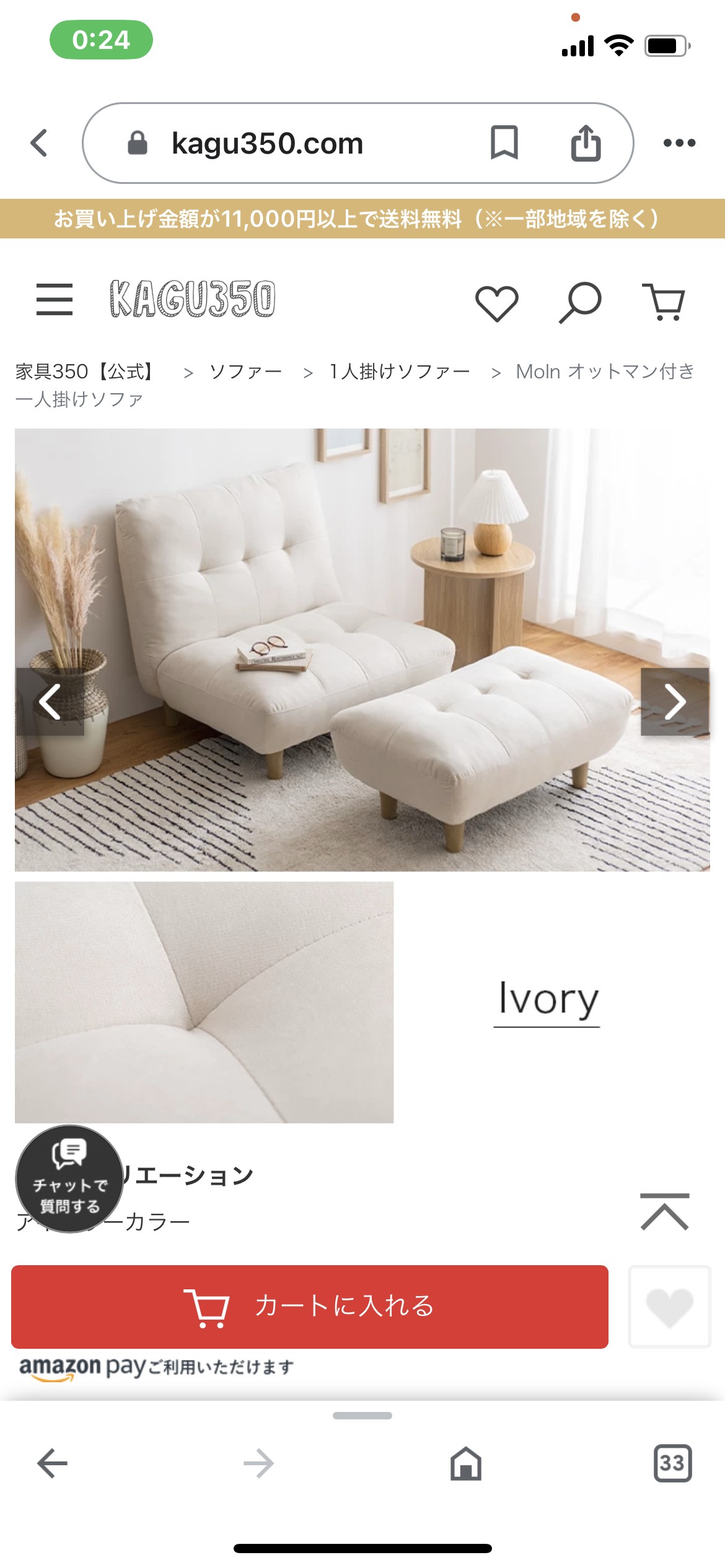Image resolution: width=725 pixels, height=1568 pixels.
Task: Open the チャットで質問する chat bubble
Action: [x=69, y=1179]
